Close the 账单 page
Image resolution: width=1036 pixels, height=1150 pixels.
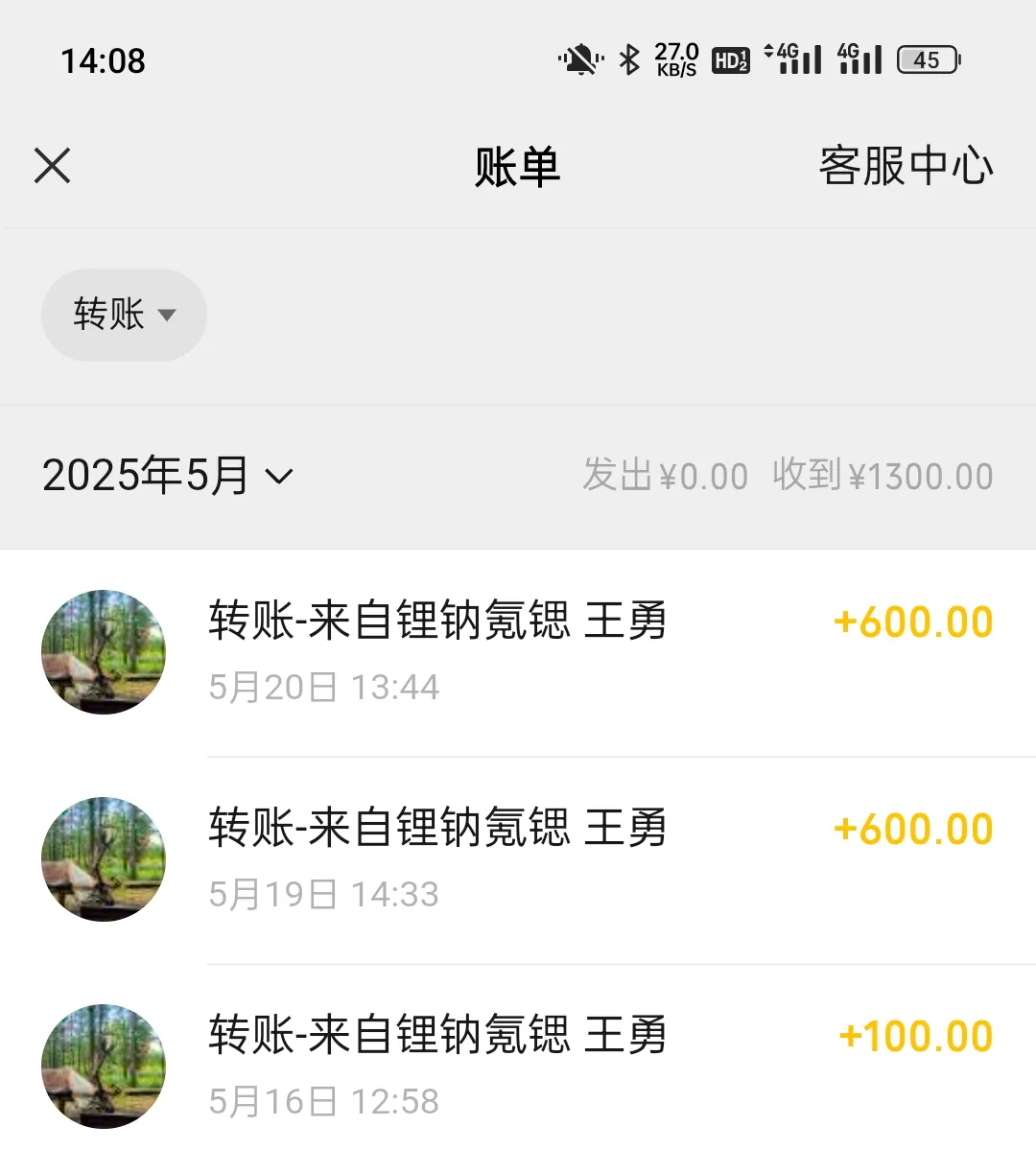[53, 166]
